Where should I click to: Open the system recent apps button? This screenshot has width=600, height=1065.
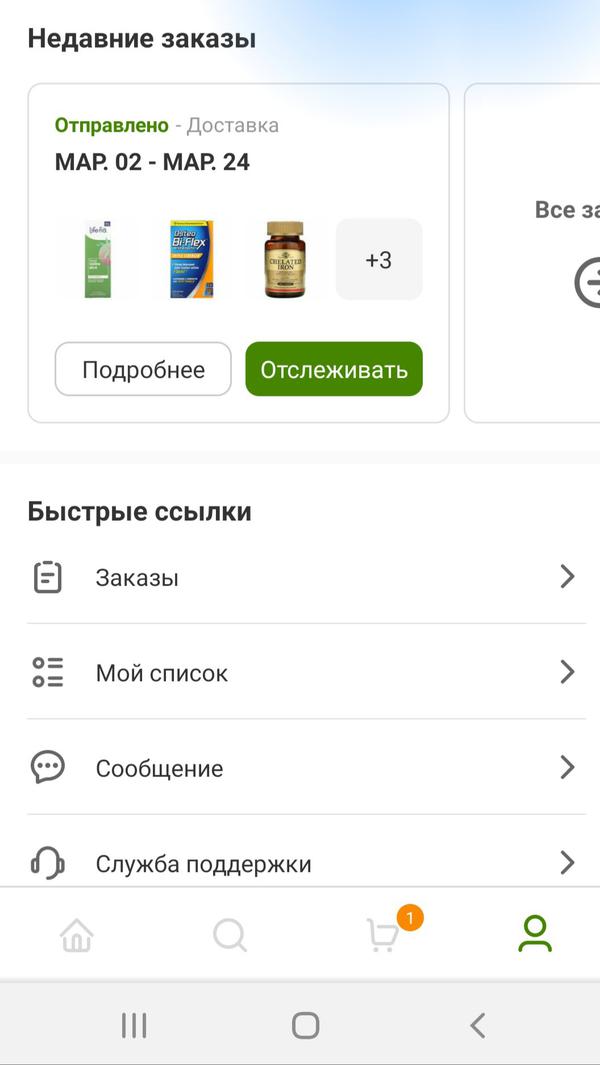click(133, 1025)
